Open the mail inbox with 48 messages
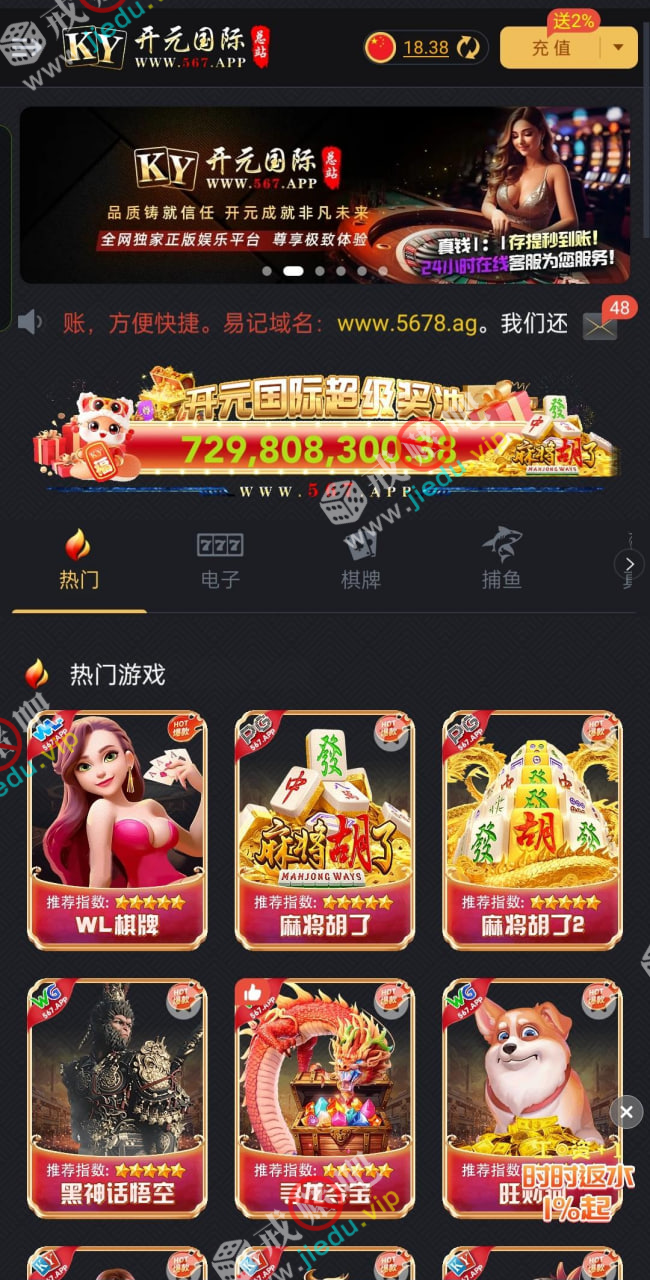 (x=600, y=324)
